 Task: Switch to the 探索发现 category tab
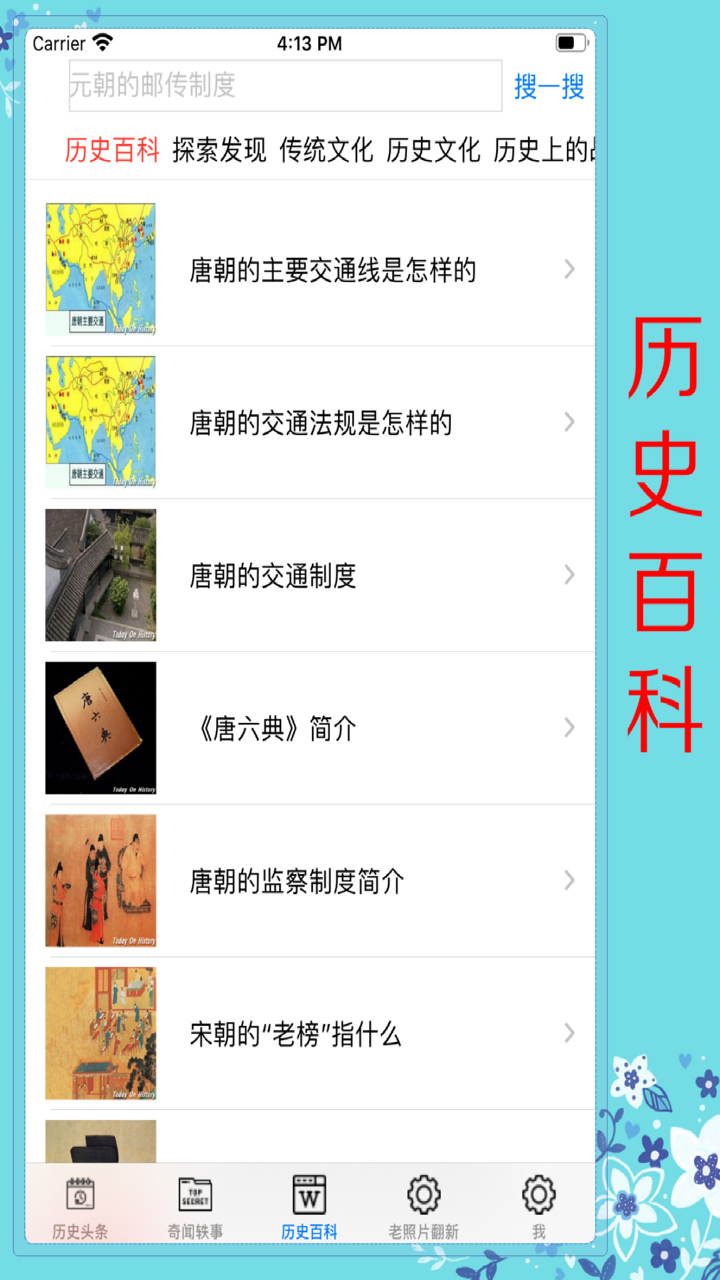point(219,151)
